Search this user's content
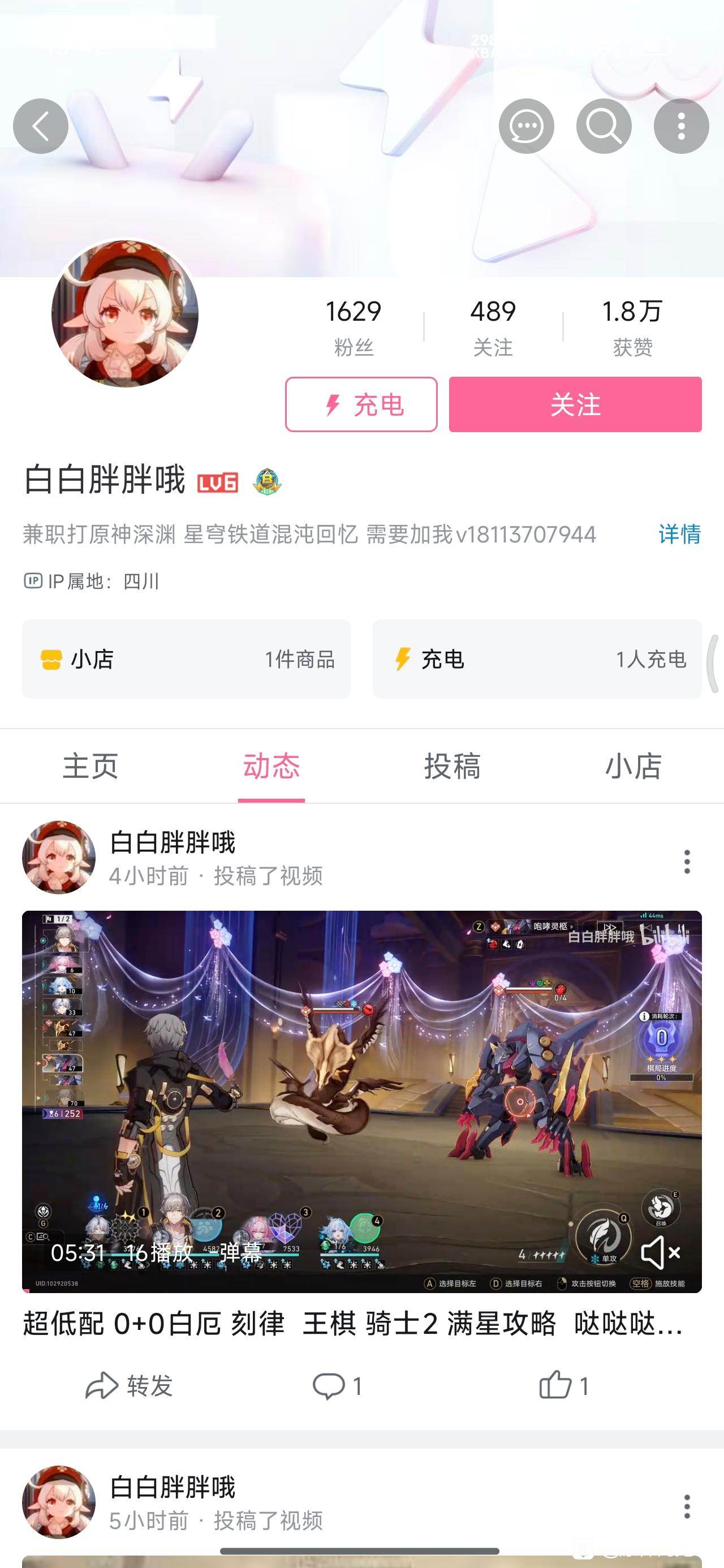 click(604, 126)
